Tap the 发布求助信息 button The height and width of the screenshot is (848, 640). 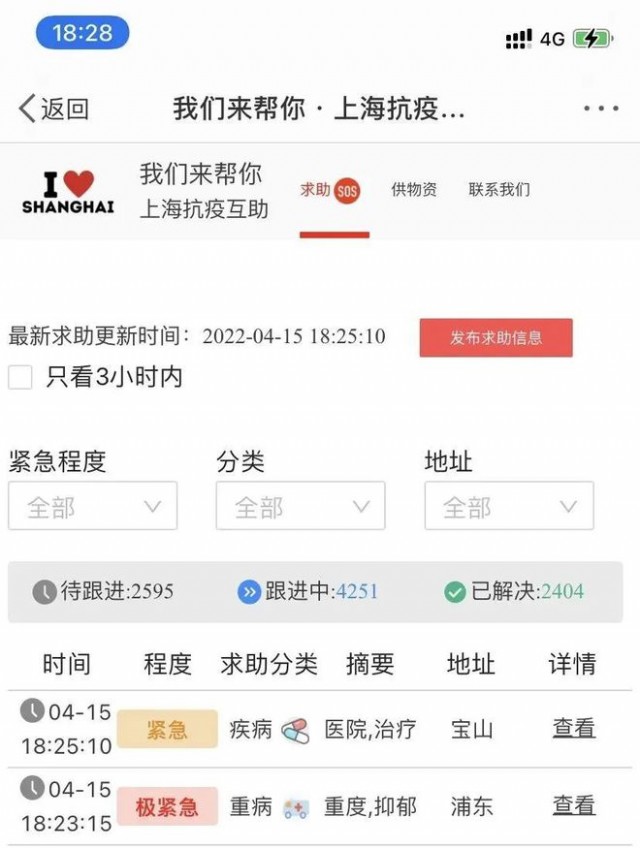coord(496,338)
